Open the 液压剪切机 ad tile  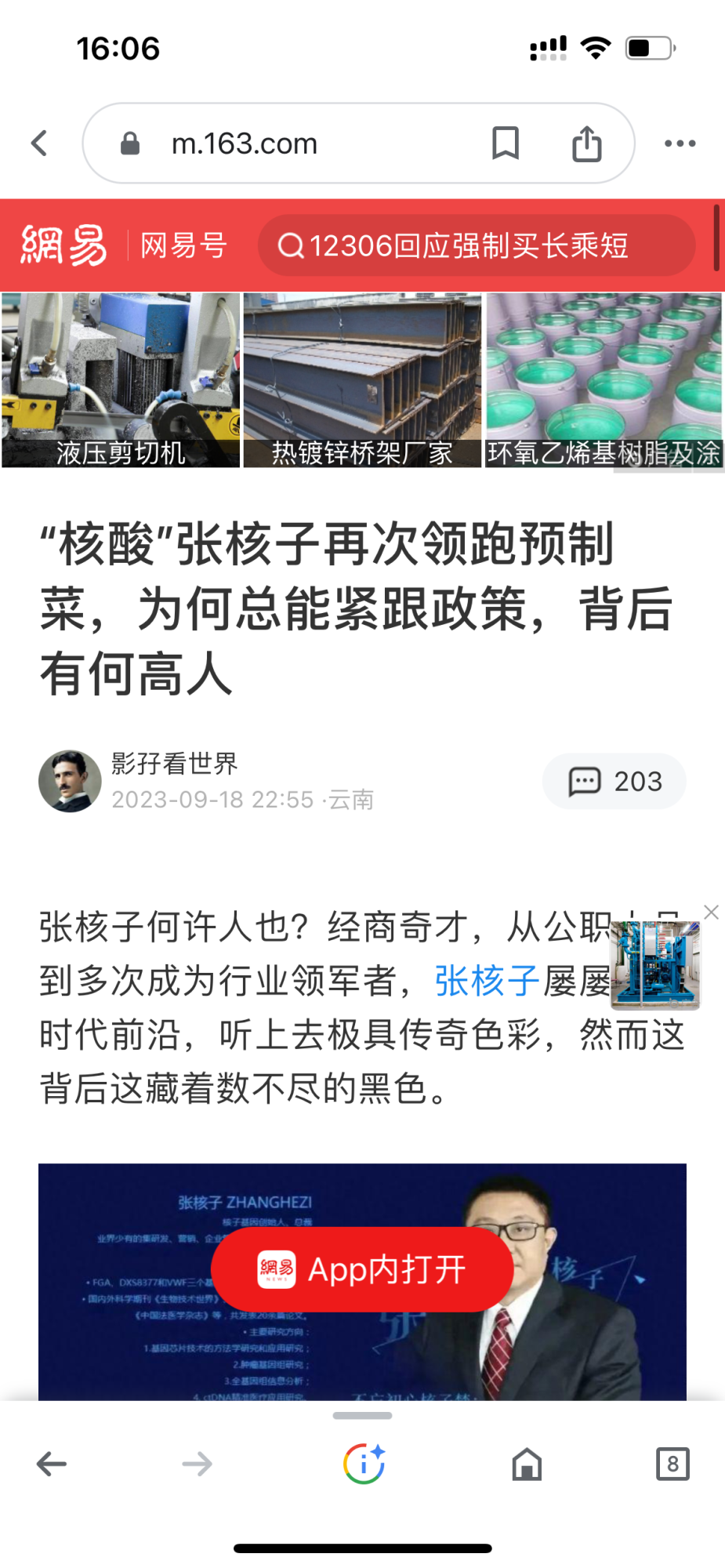[x=121, y=380]
